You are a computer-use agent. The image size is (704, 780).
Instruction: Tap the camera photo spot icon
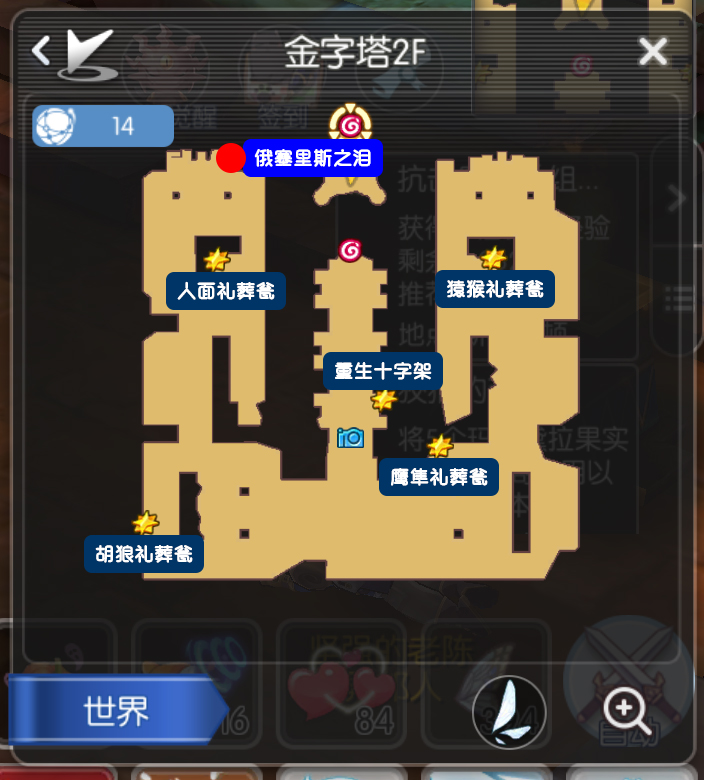pos(350,437)
